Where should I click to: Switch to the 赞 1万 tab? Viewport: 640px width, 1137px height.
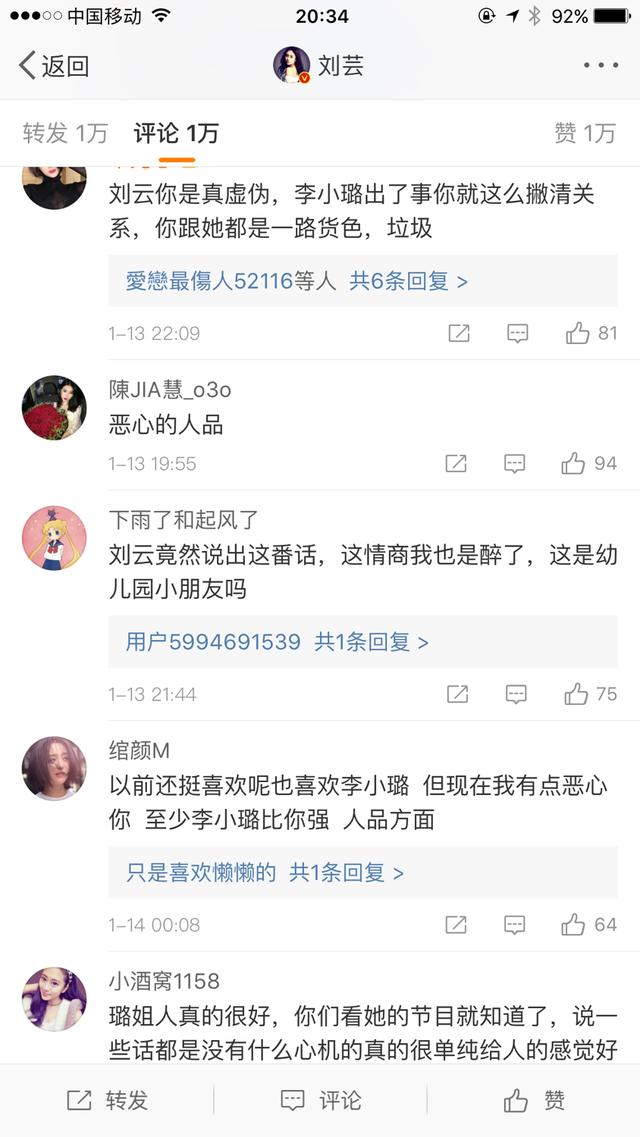pyautogui.click(x=585, y=133)
